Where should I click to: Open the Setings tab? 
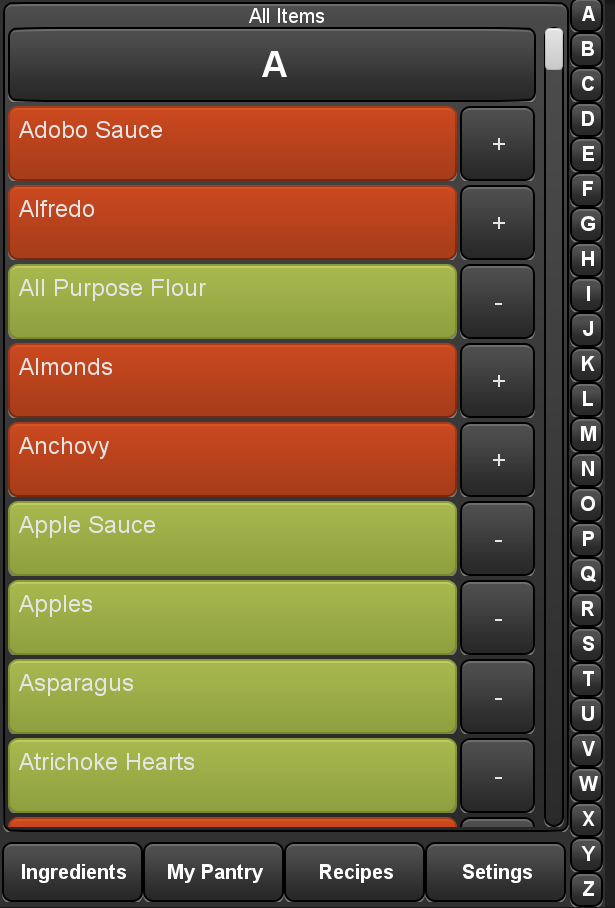[497, 872]
